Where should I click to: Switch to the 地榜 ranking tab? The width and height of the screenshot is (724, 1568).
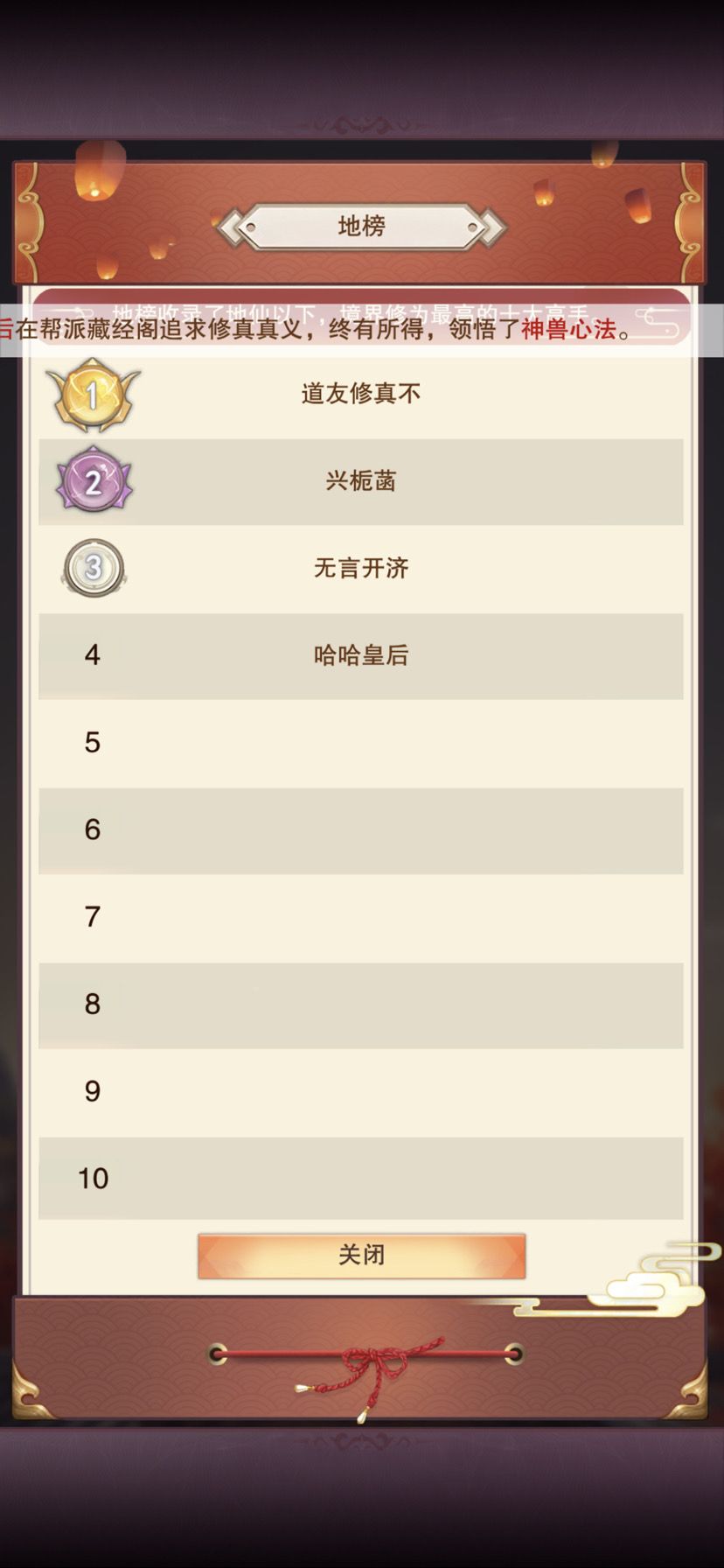(362, 226)
